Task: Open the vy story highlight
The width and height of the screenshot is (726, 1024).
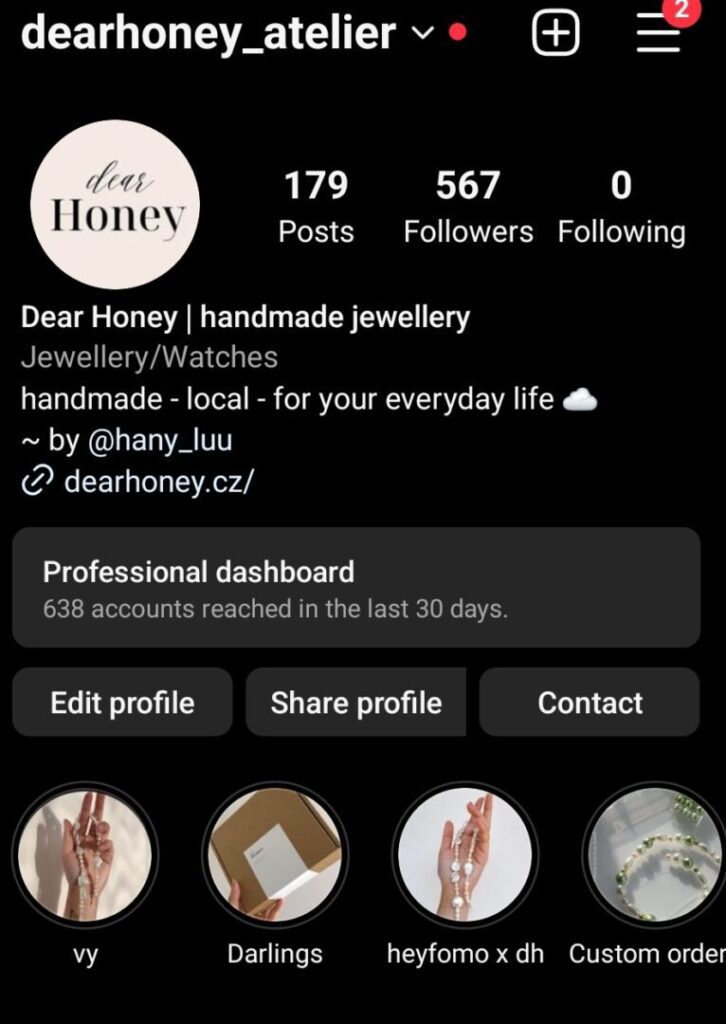Action: (85, 854)
